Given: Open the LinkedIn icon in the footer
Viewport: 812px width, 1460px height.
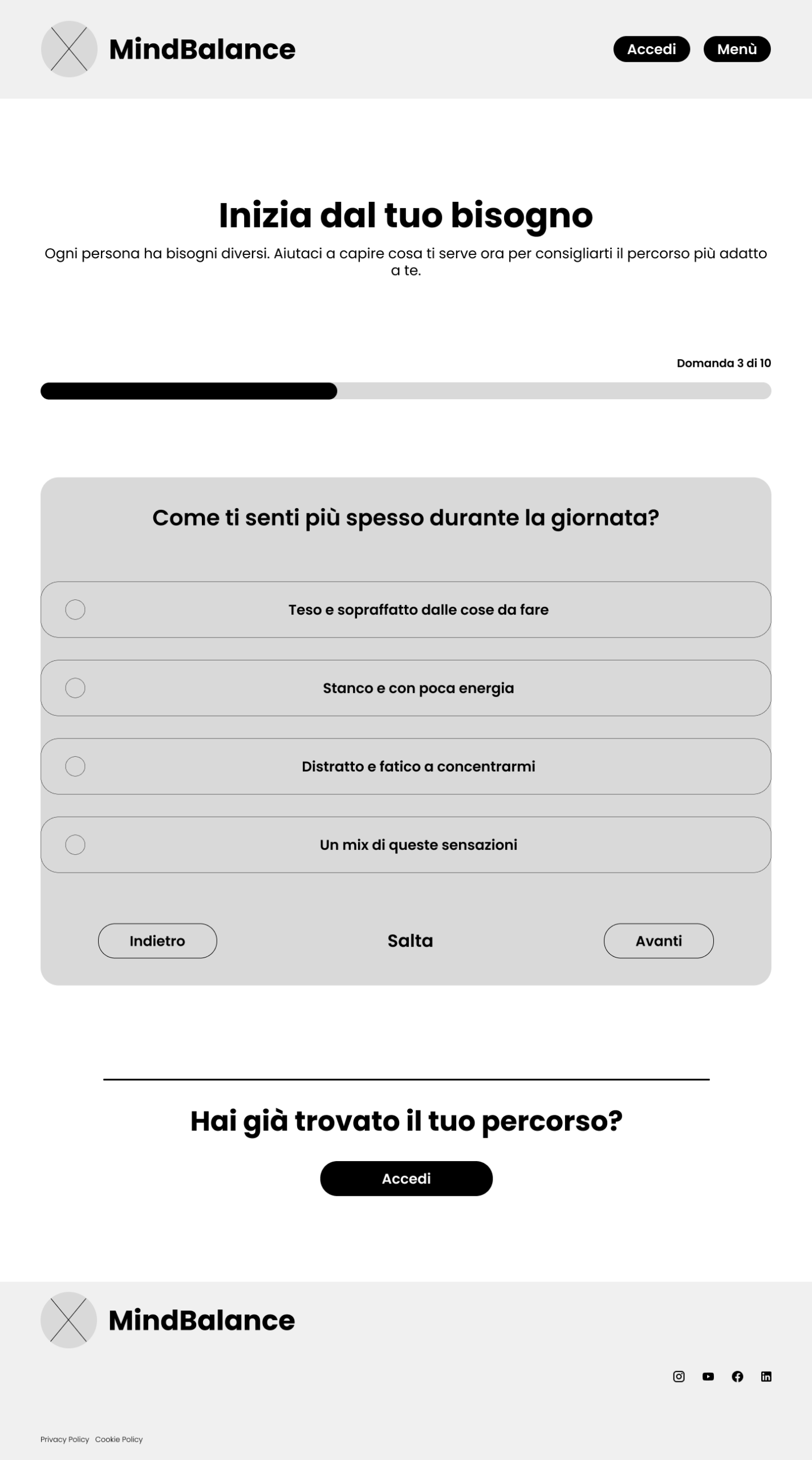Looking at the screenshot, I should tap(766, 1377).
